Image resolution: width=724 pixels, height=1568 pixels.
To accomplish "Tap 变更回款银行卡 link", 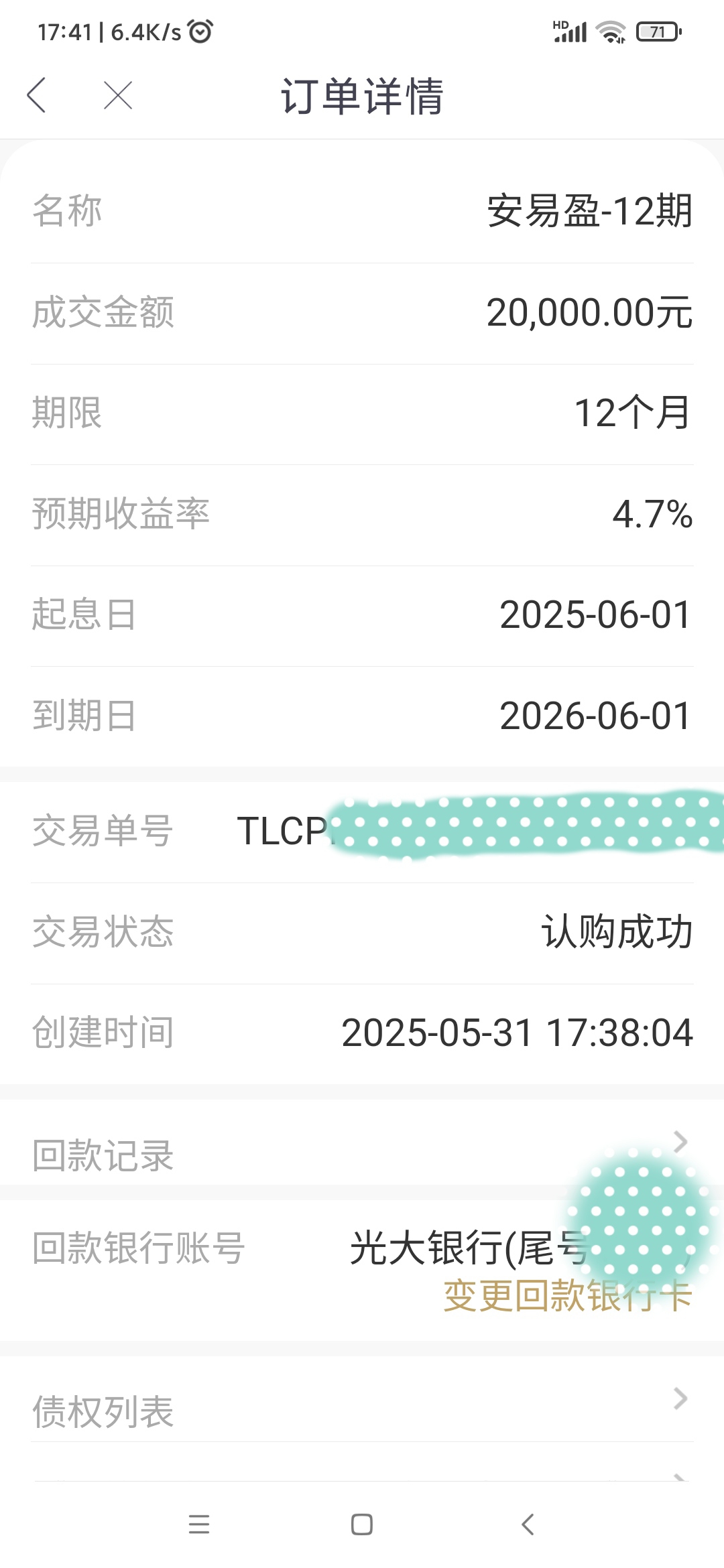I will point(567,1295).
